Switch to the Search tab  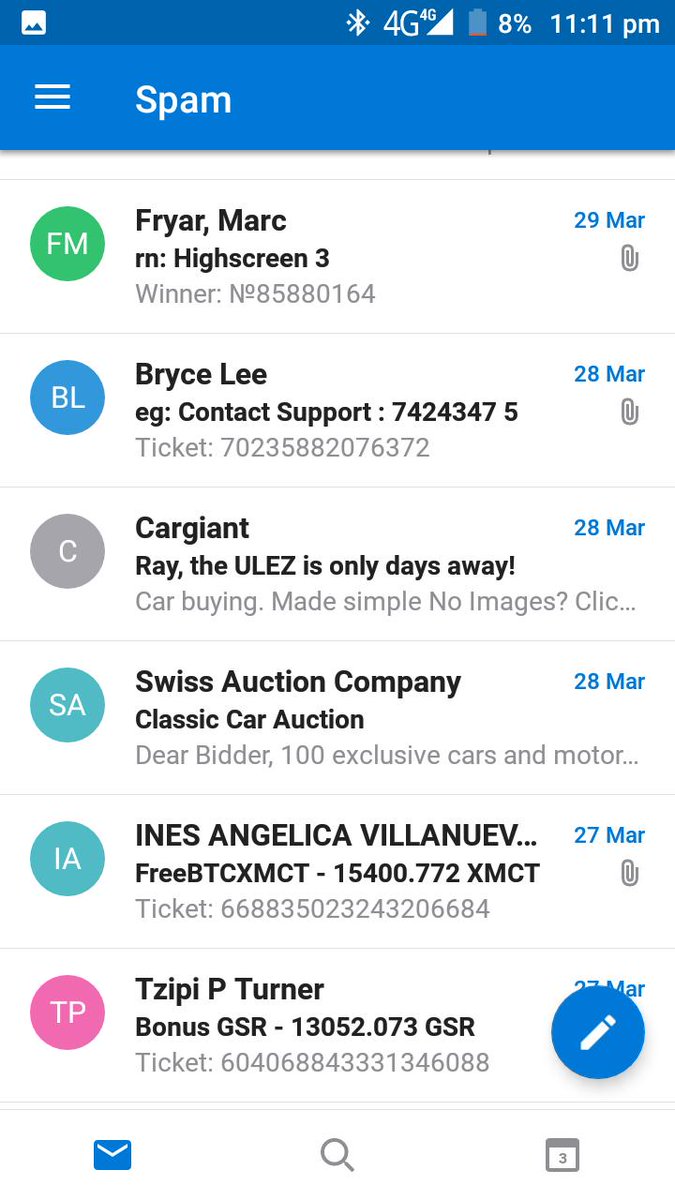pyautogui.click(x=337, y=1155)
